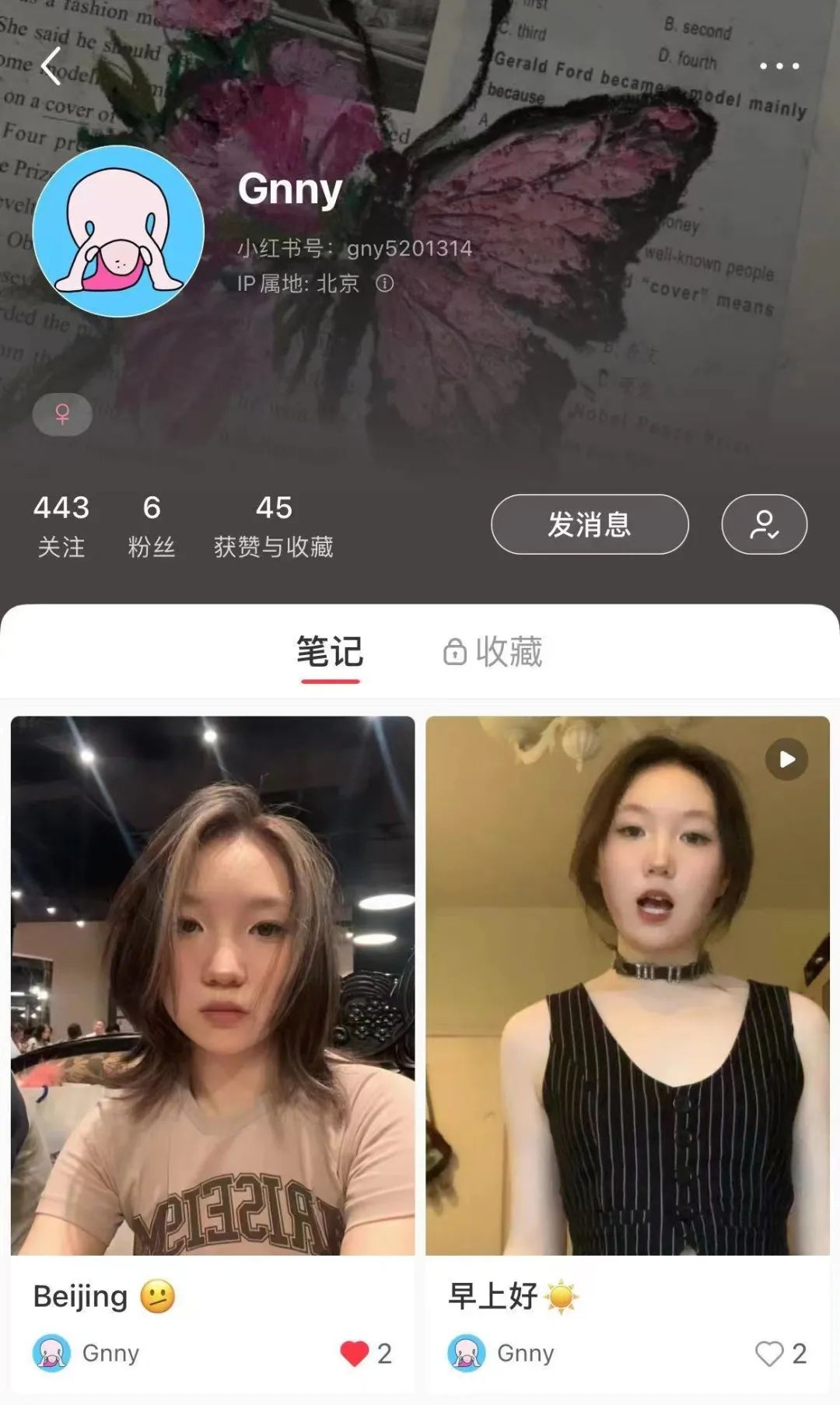Open the 早上好 video note

(628, 985)
